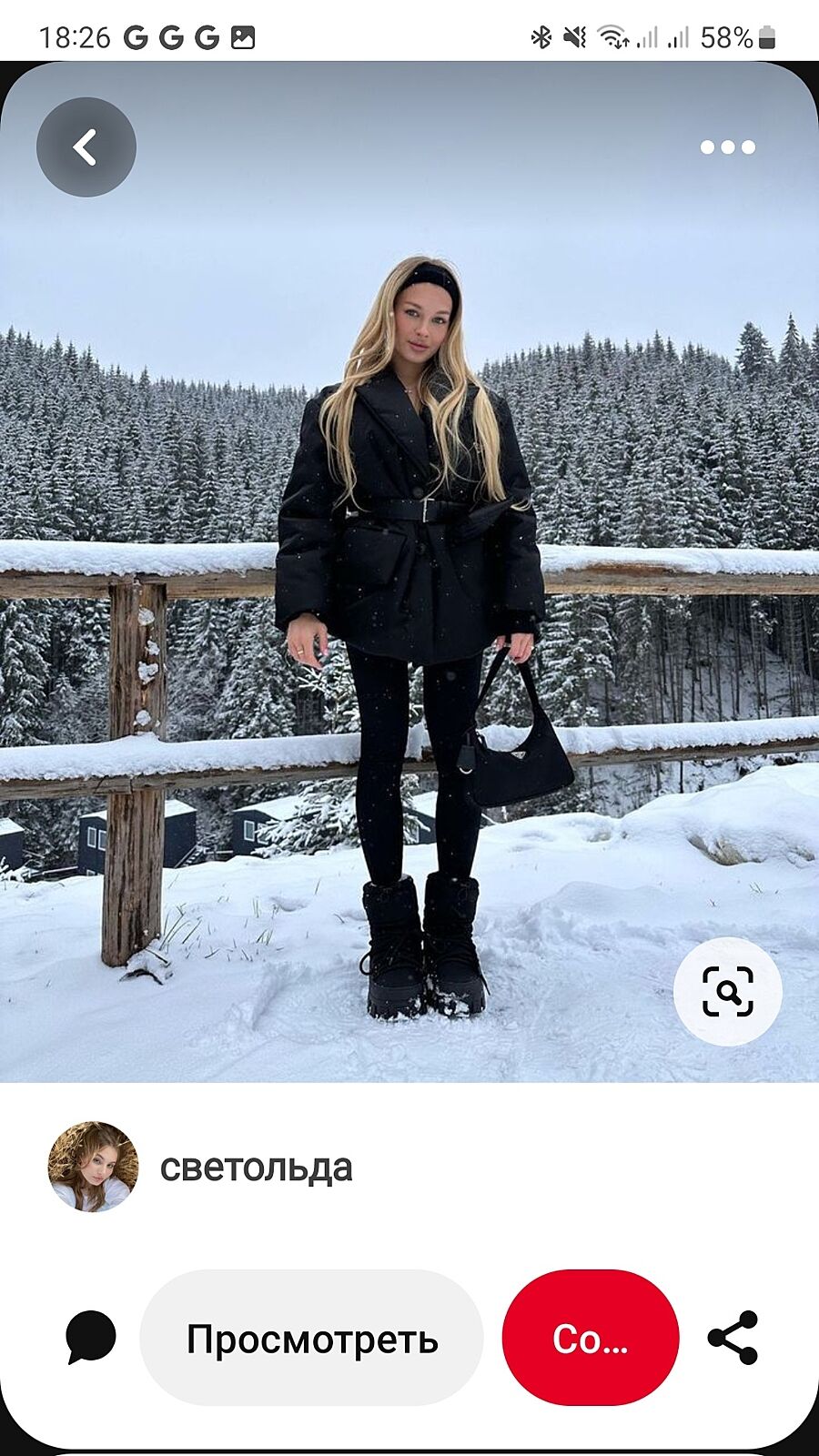Open the three-dot overflow menu

[727, 147]
